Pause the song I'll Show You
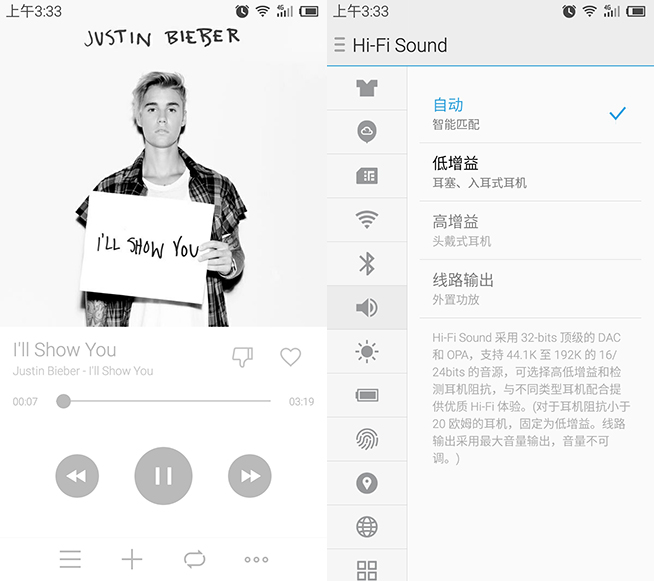This screenshot has height=581, width=654. click(x=163, y=475)
